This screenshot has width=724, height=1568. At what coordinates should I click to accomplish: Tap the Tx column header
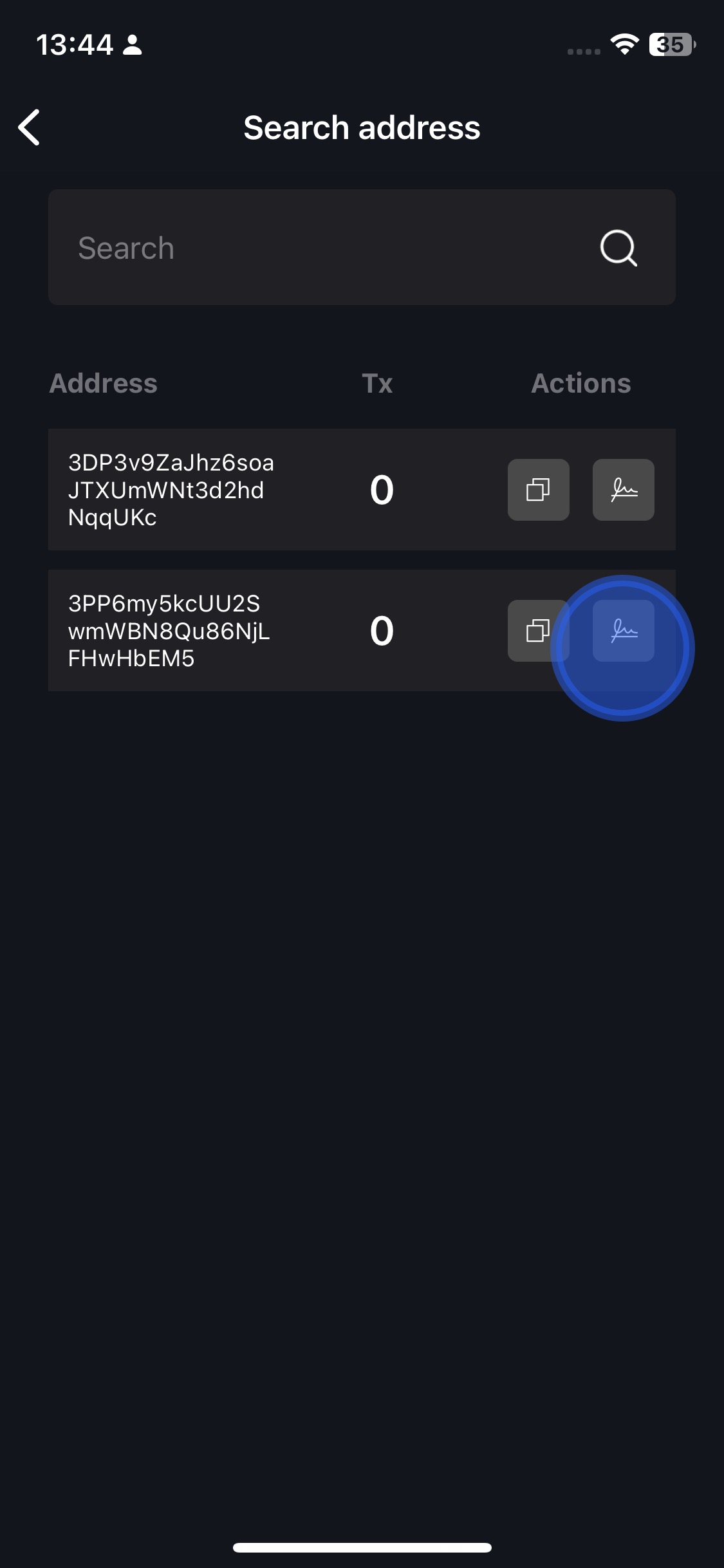coord(376,383)
